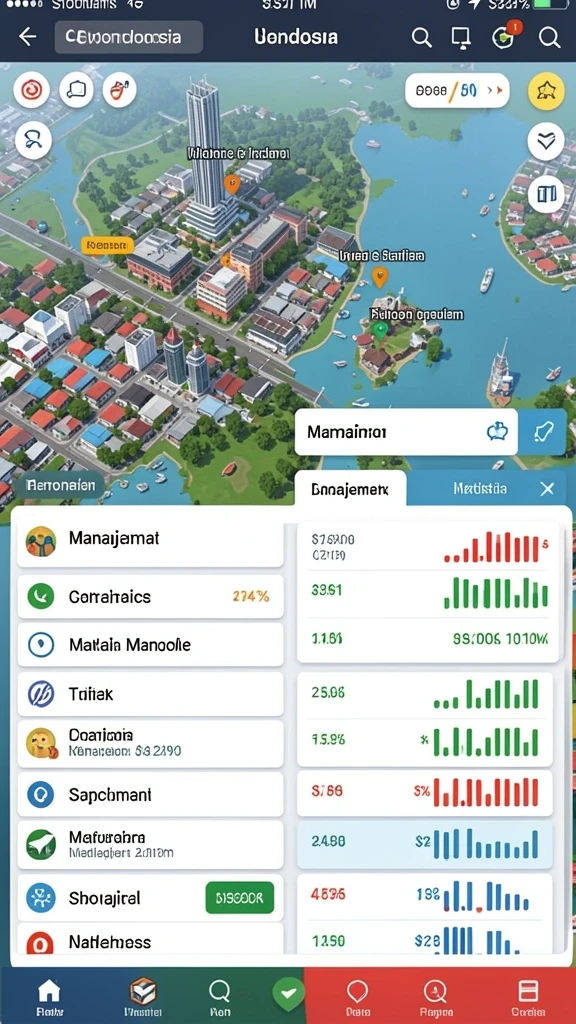Open the Manajamat row
The width and height of the screenshot is (576, 1024).
click(x=150, y=541)
